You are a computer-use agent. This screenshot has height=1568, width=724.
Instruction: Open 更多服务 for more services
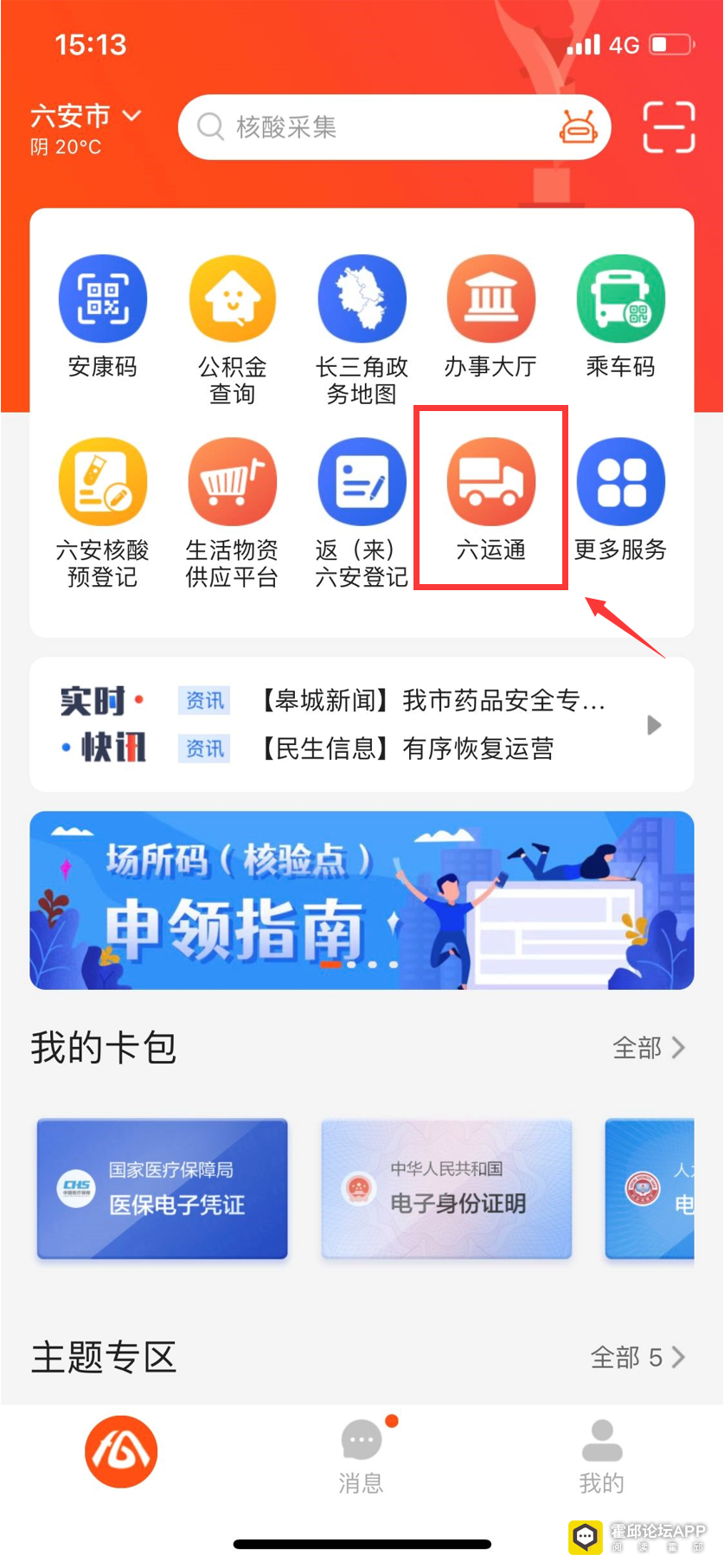click(620, 499)
